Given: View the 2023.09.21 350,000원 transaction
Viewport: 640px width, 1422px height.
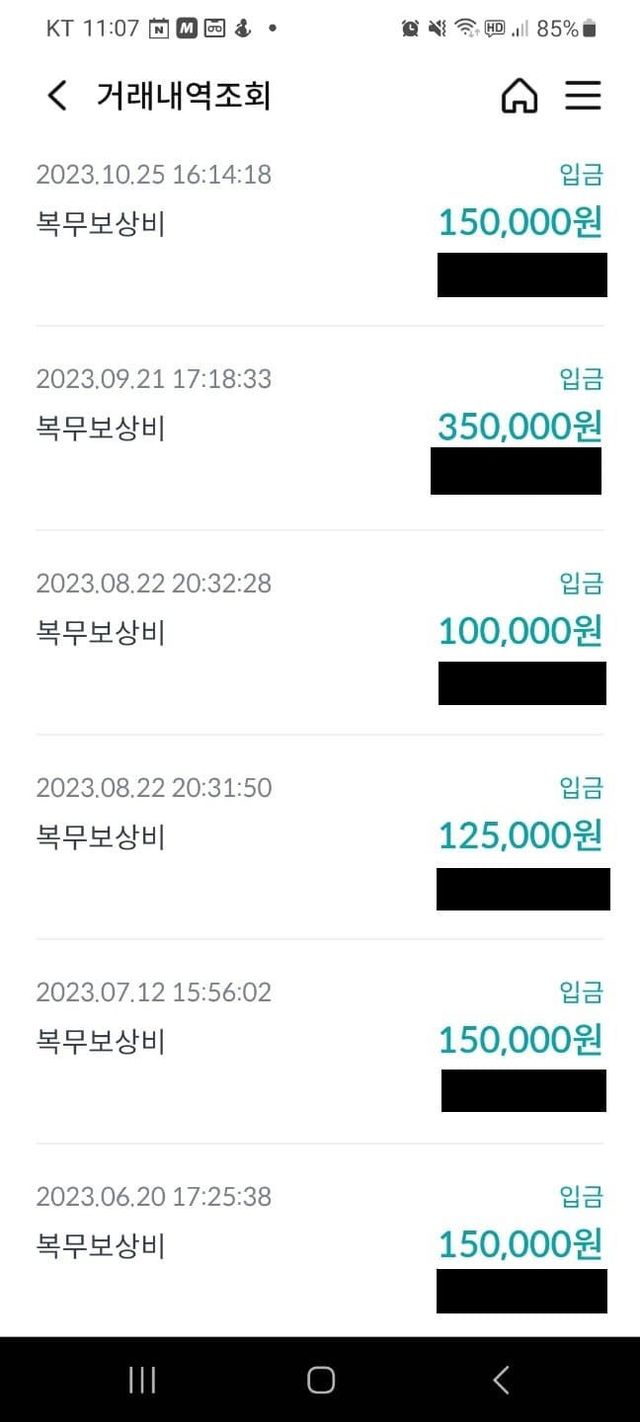Looking at the screenshot, I should pos(320,428).
